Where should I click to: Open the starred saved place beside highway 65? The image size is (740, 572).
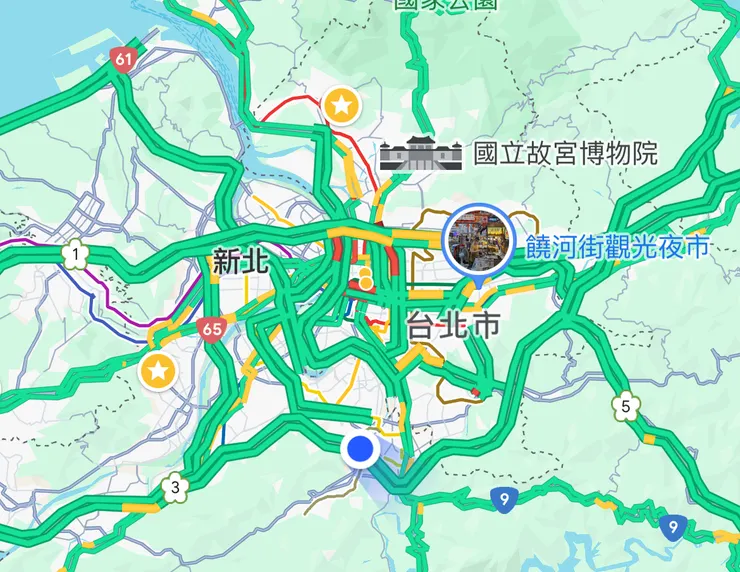click(x=157, y=370)
